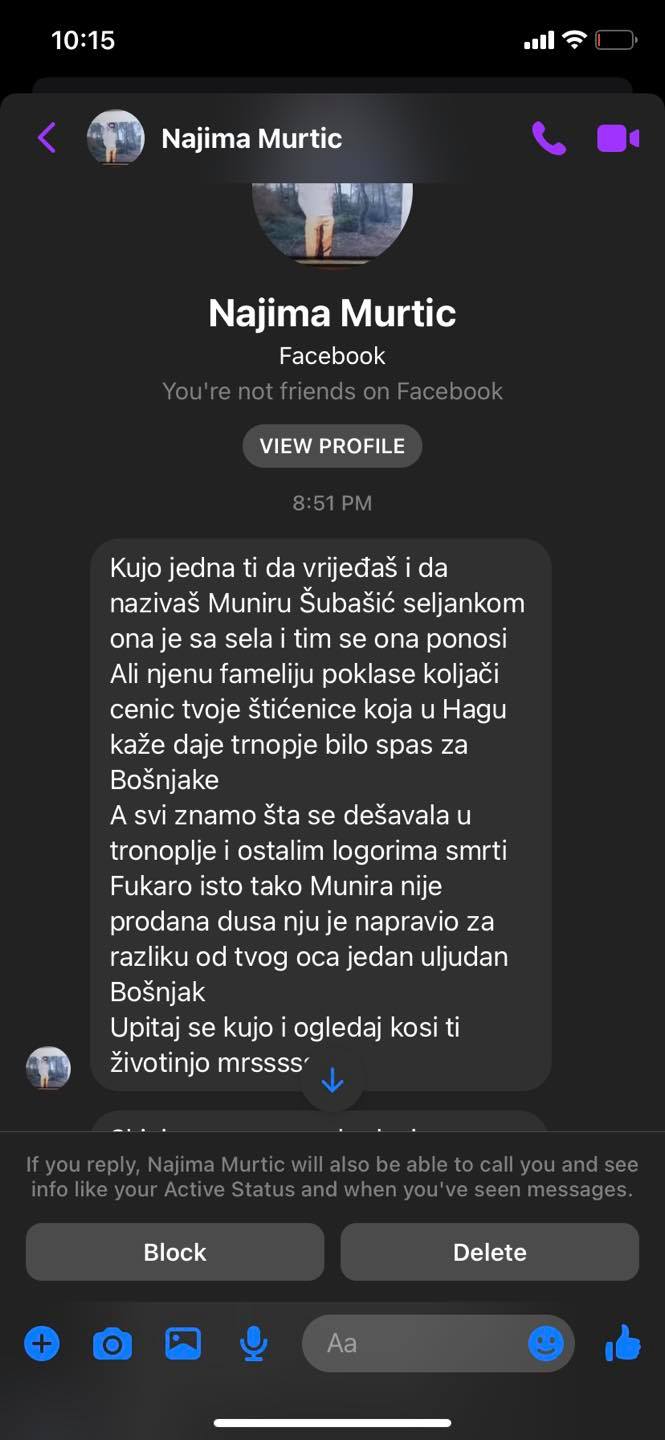665x1440 pixels.
Task: Open the photo gallery picker
Action: [183, 1343]
